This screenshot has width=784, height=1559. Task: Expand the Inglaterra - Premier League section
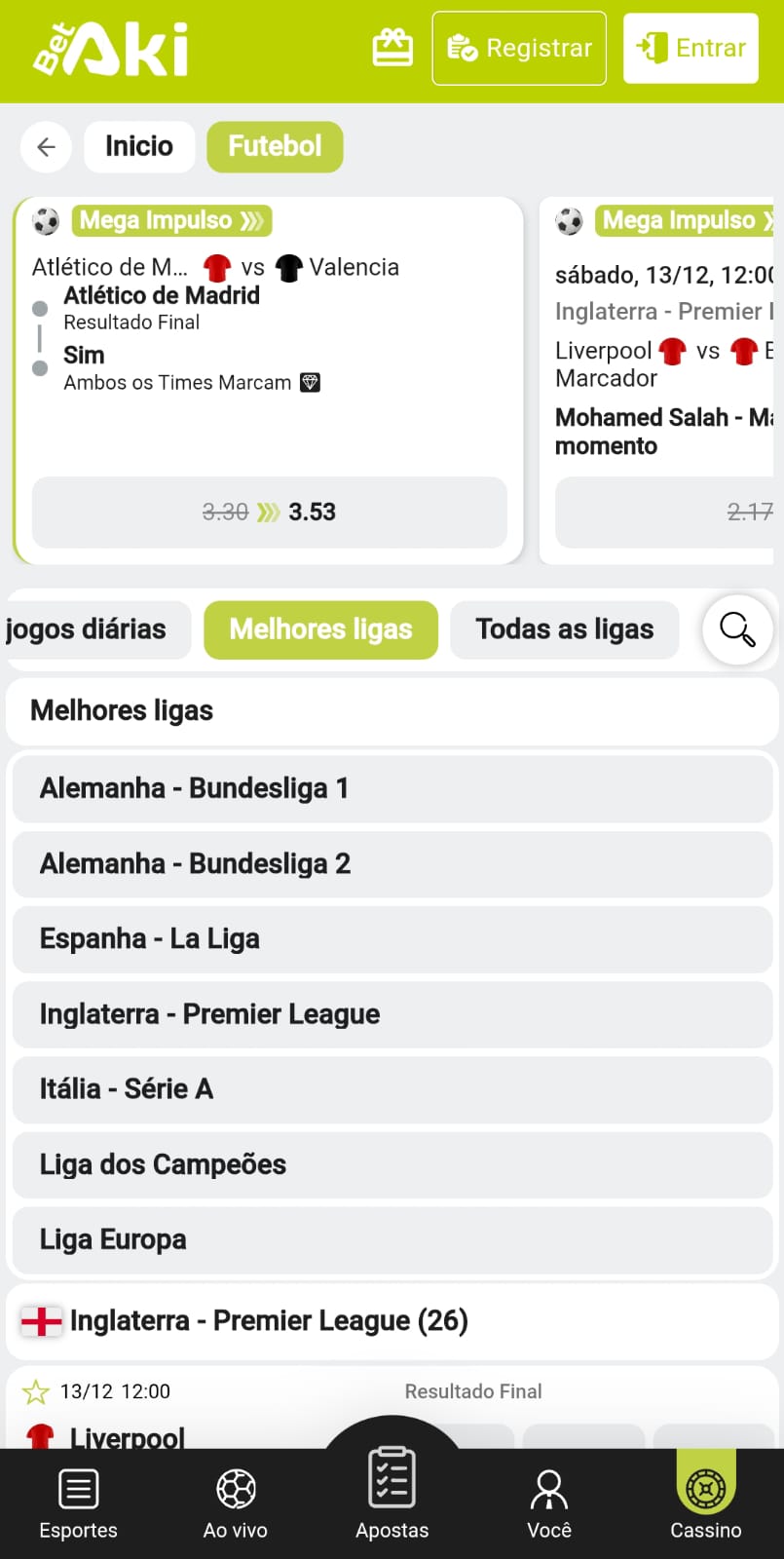(x=390, y=1320)
